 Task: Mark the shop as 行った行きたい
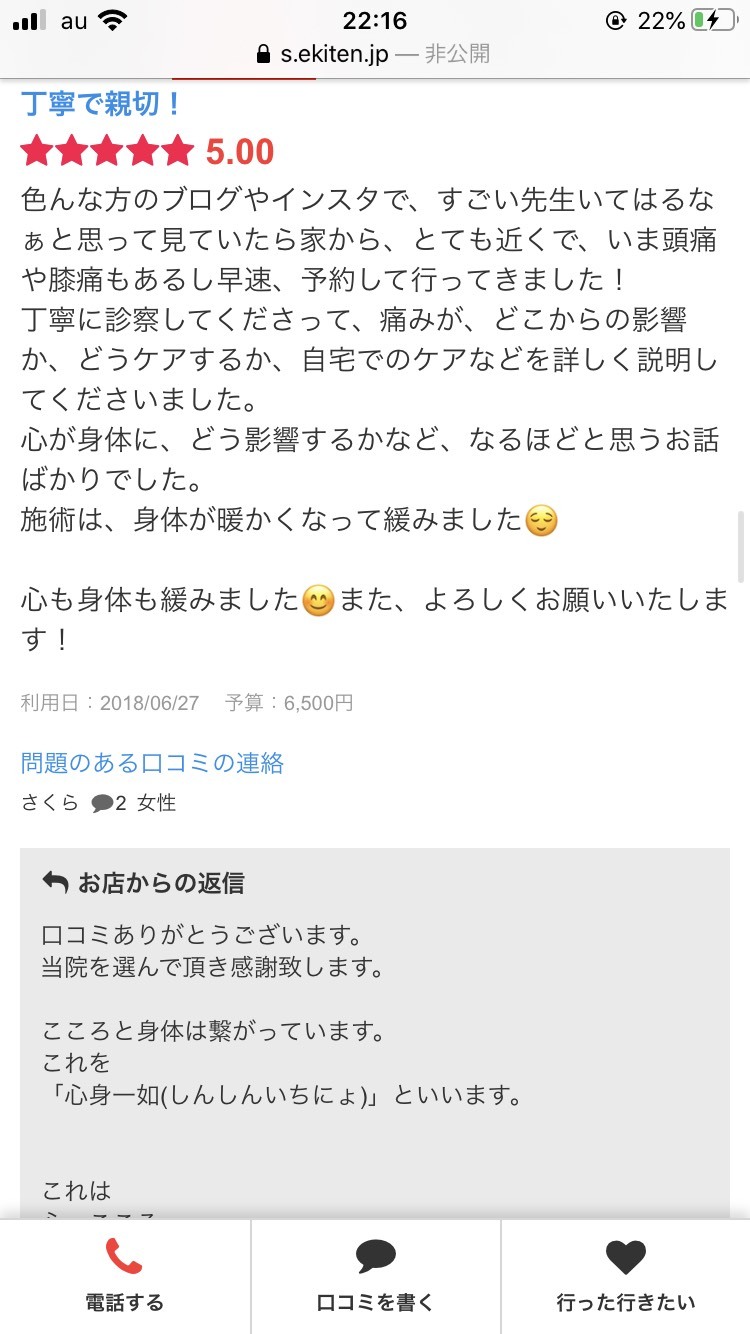(625, 1277)
